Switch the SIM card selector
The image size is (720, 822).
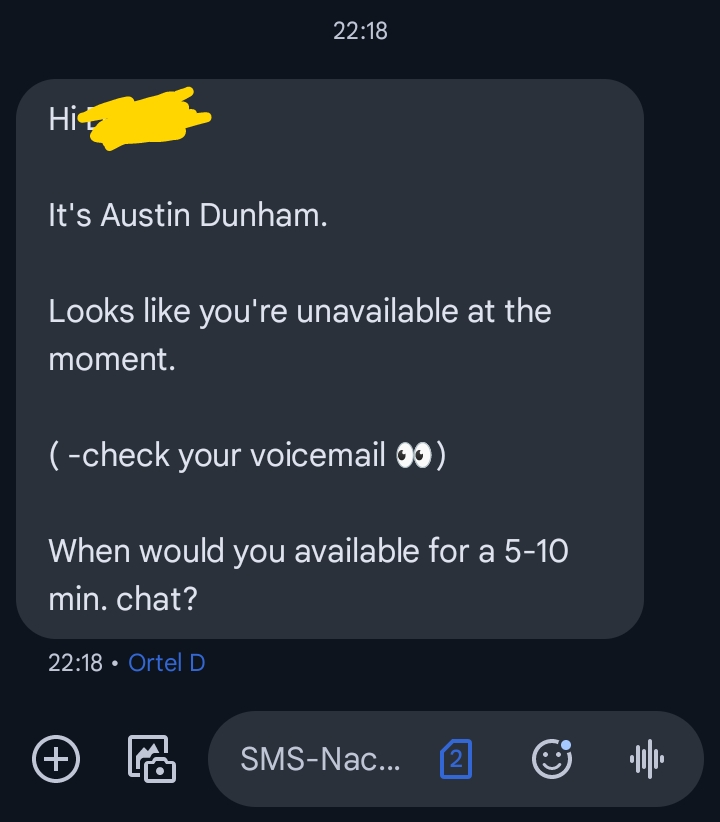click(x=456, y=760)
